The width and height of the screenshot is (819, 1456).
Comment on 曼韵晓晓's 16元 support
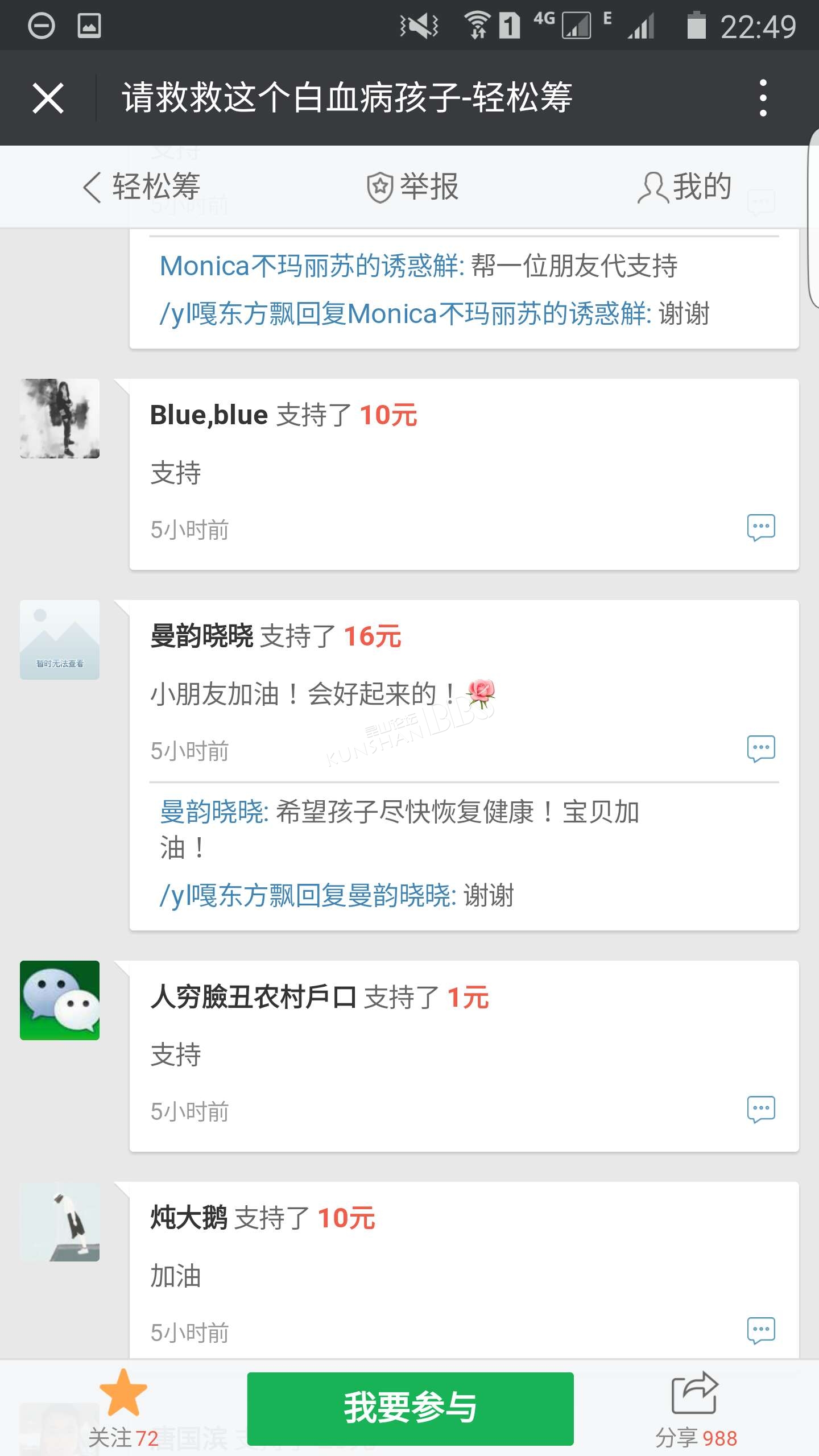(761, 749)
